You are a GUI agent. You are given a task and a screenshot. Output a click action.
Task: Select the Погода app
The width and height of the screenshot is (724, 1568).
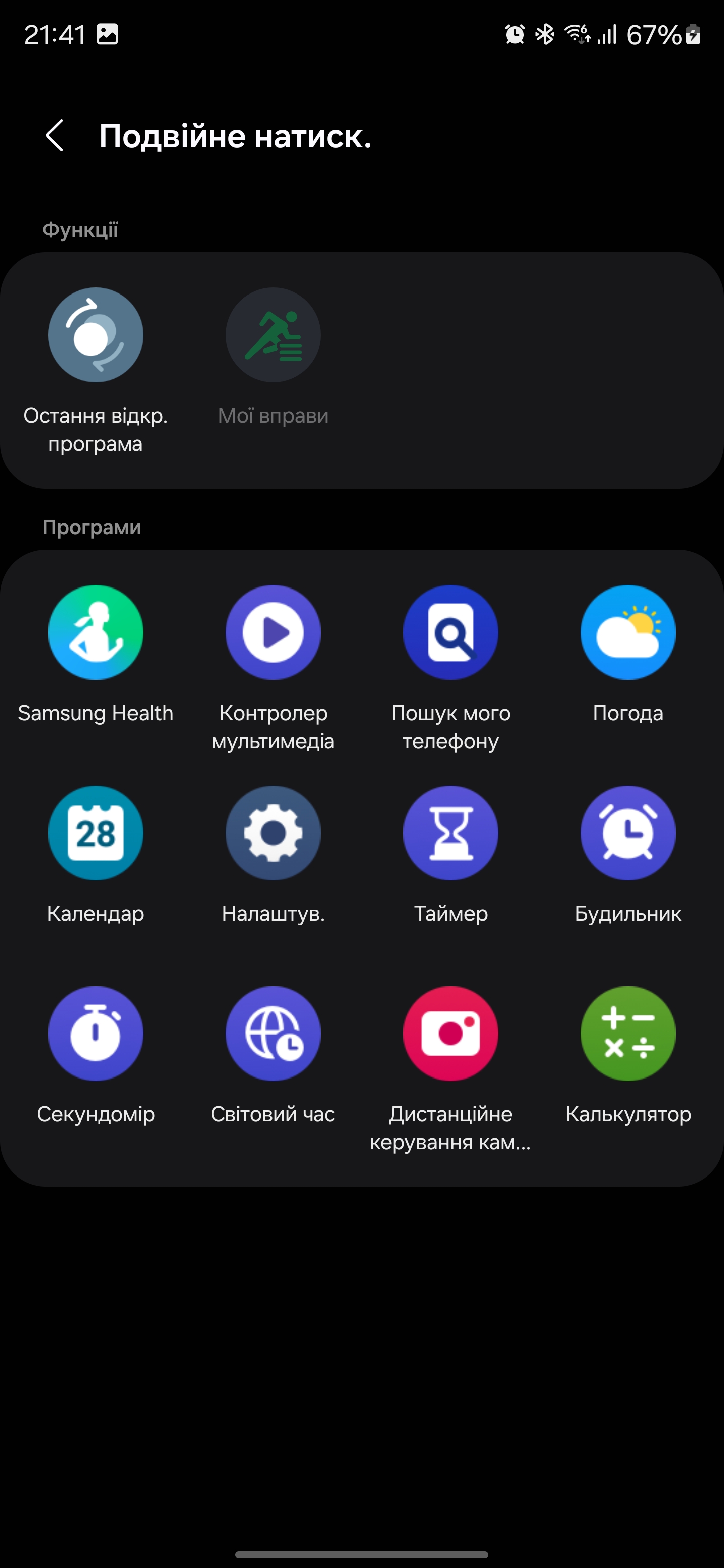tap(628, 632)
